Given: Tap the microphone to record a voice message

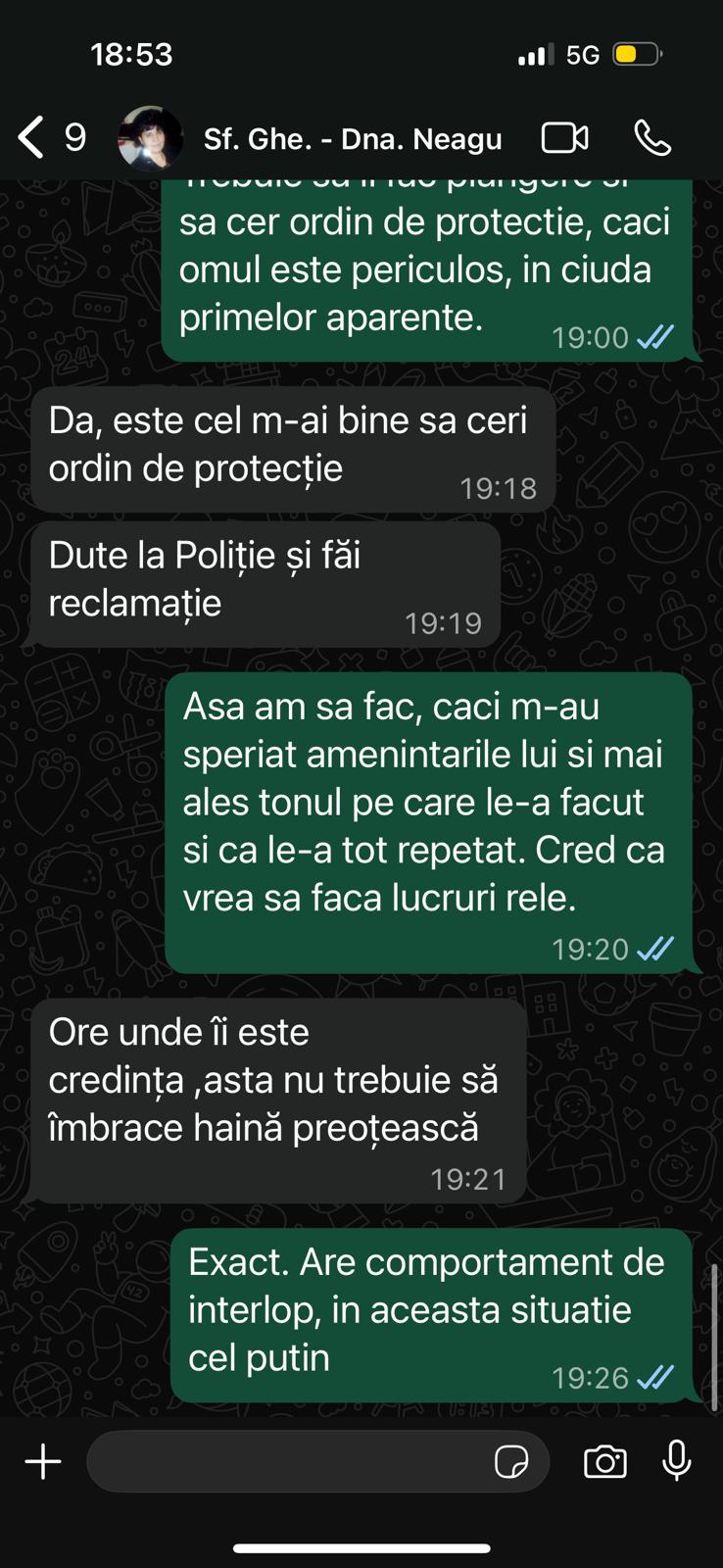Looking at the screenshot, I should 677,1461.
